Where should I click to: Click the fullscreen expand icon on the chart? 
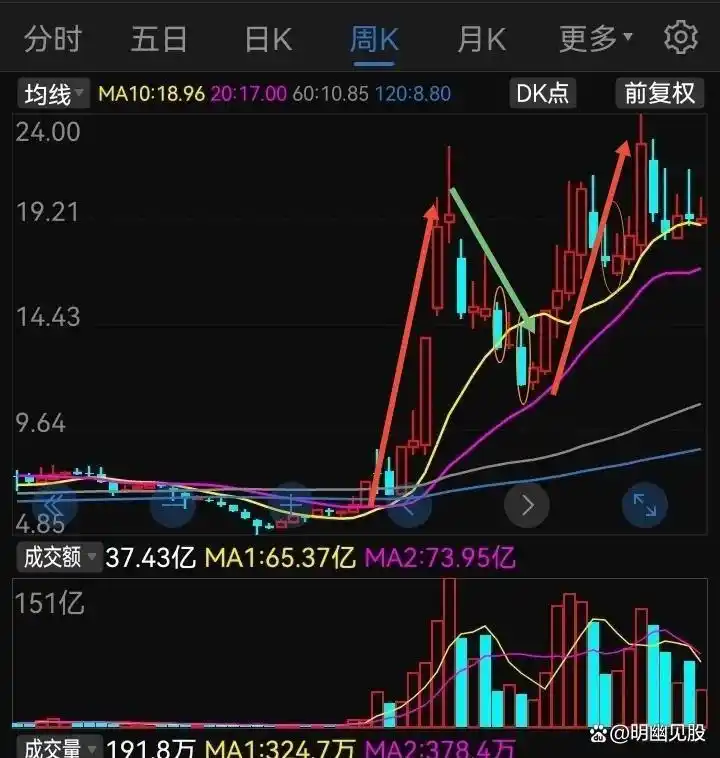[645, 506]
